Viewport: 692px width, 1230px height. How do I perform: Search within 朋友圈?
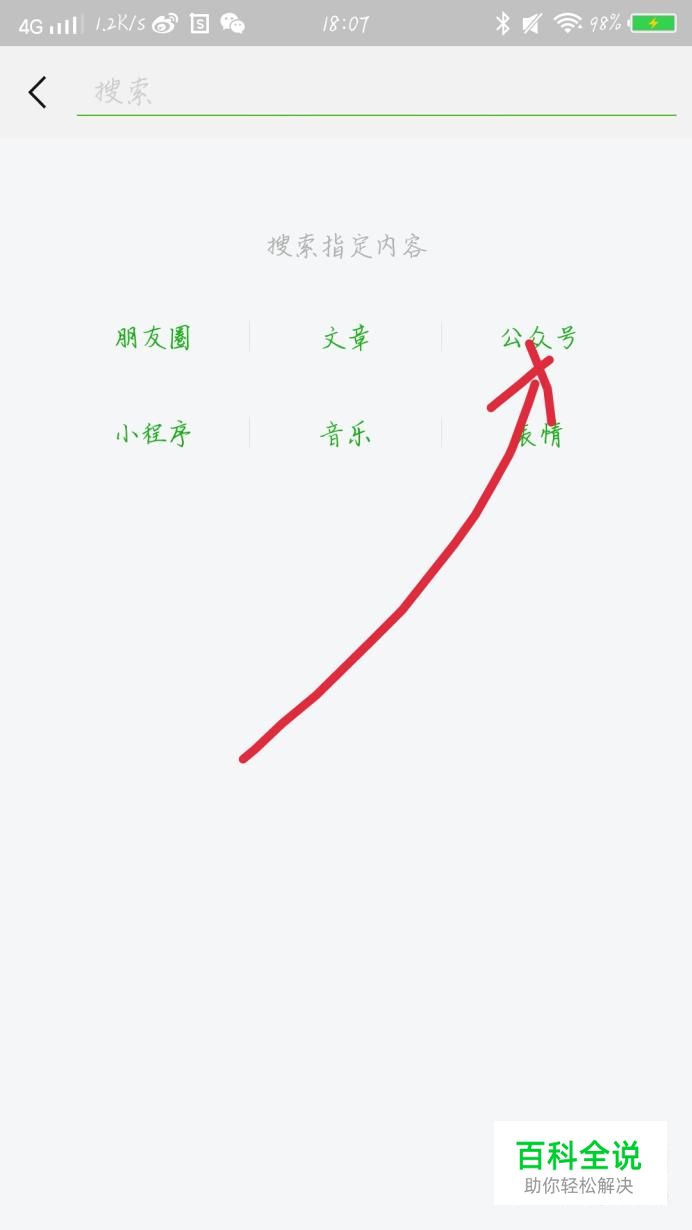coord(153,338)
